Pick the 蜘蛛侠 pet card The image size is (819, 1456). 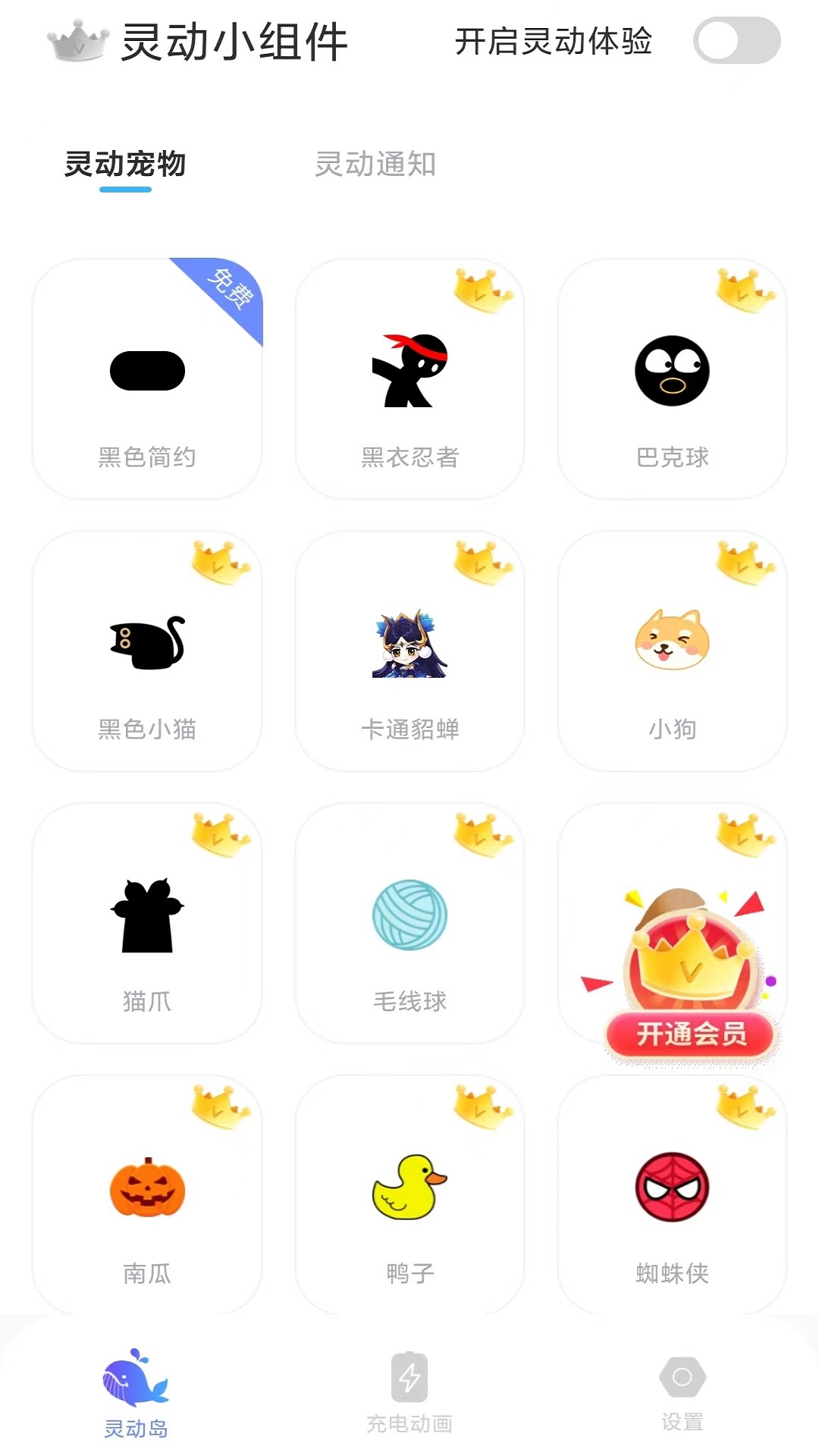tap(672, 1196)
